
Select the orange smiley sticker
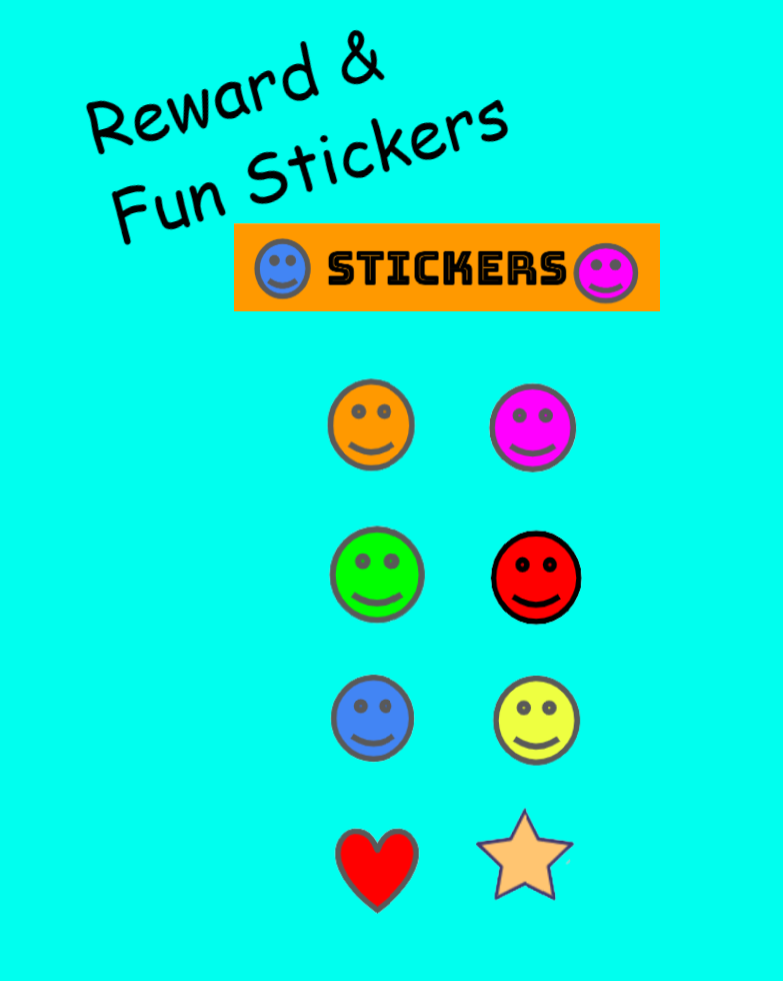(x=371, y=424)
